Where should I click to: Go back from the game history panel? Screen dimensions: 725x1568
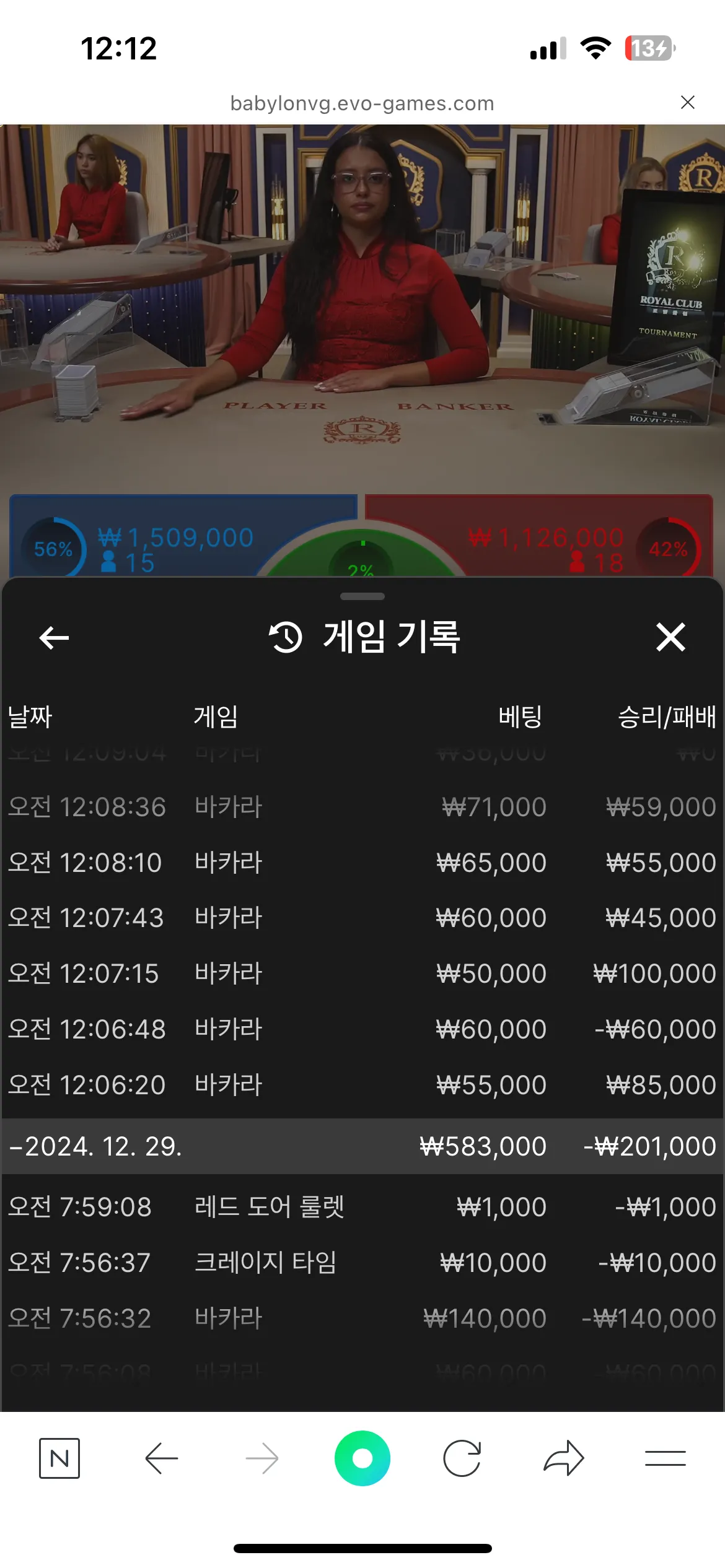point(54,637)
